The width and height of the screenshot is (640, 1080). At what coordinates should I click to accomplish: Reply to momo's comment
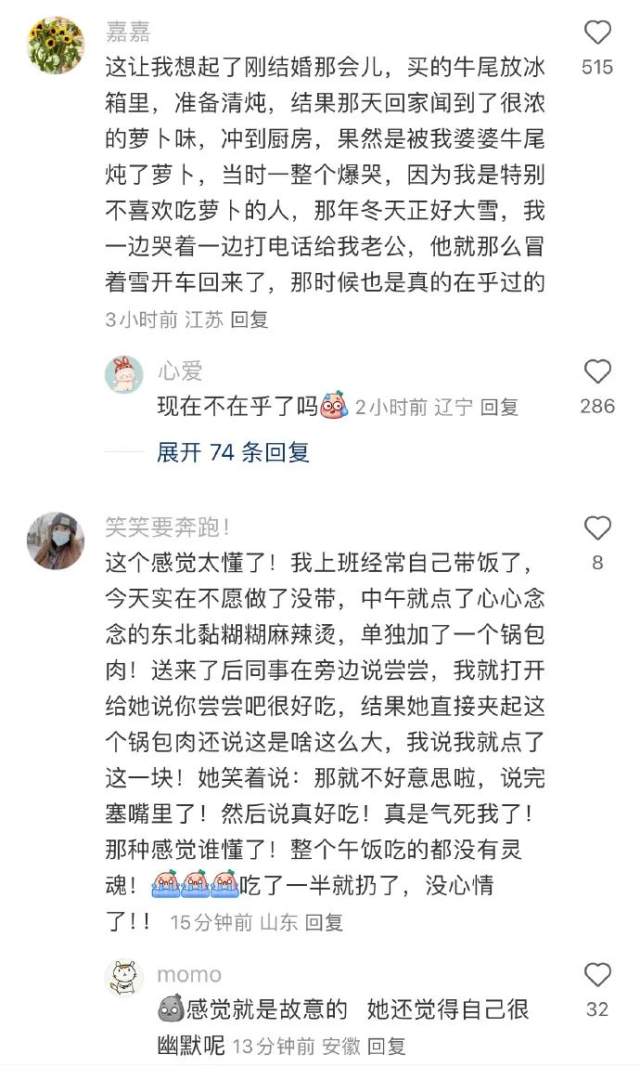386,1047
